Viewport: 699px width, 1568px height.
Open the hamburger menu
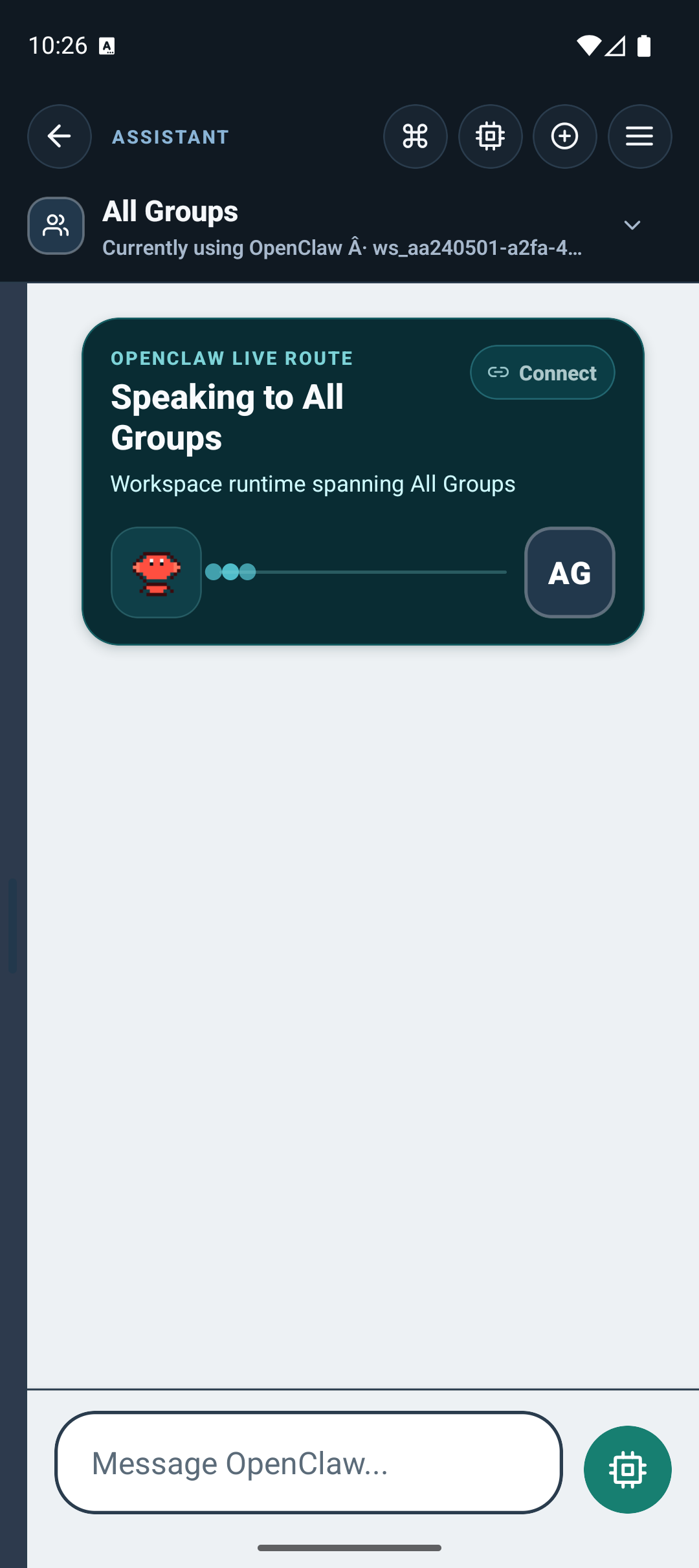(x=639, y=136)
